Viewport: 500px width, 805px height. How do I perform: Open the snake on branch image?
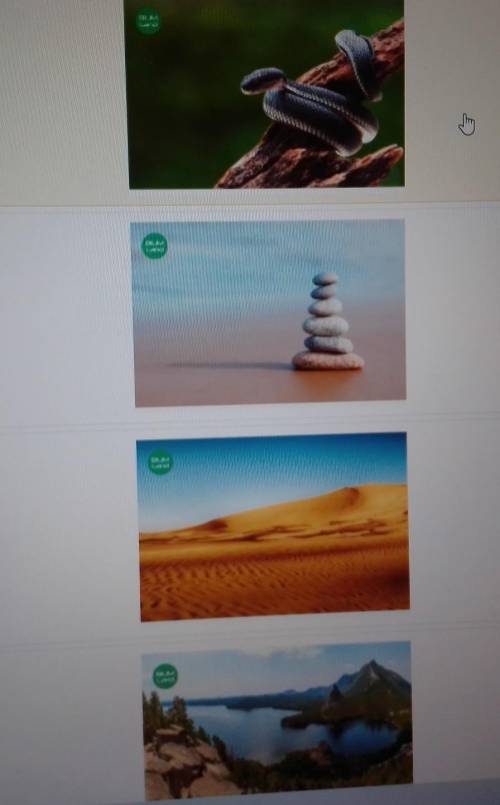264,94
